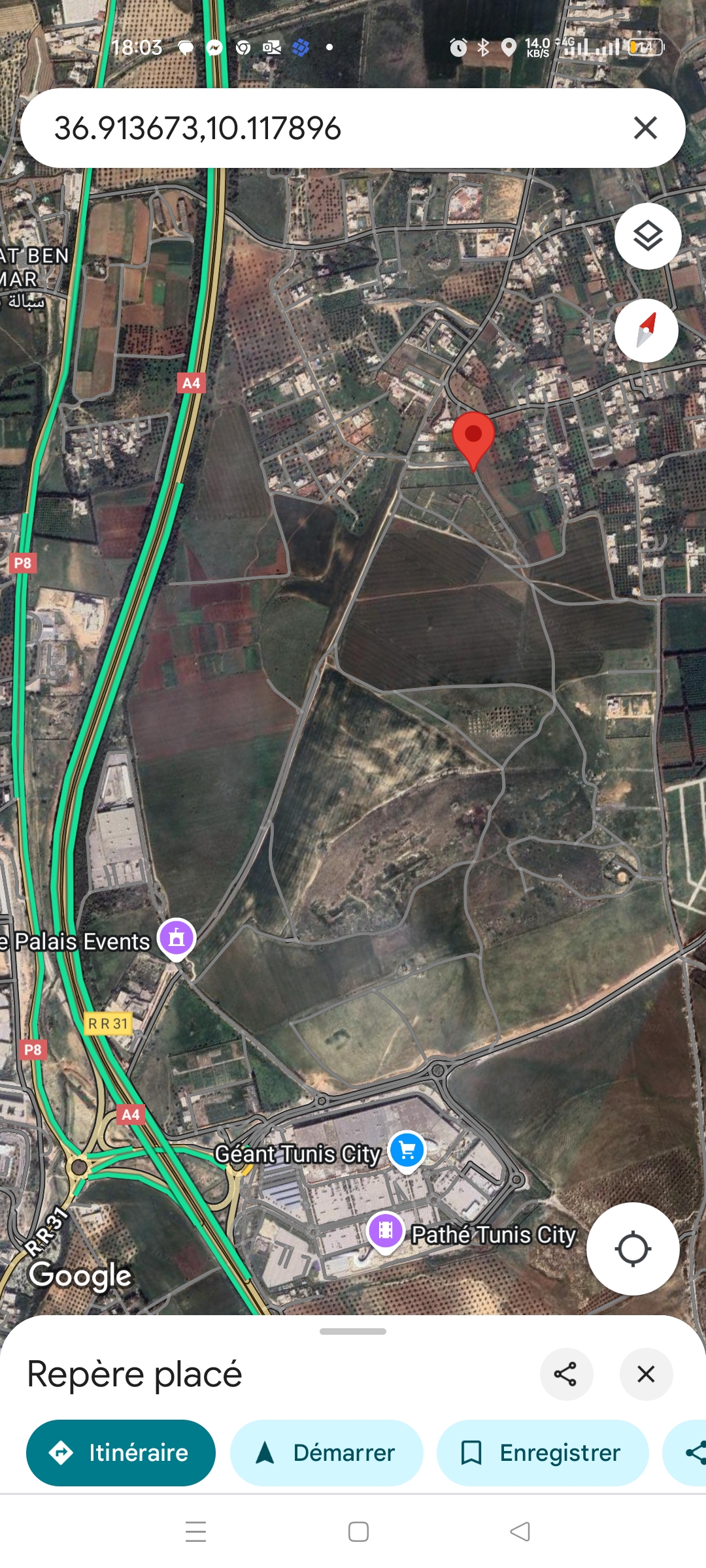
Task: Open Pathé Tunis City cinema marker
Action: 386,1230
